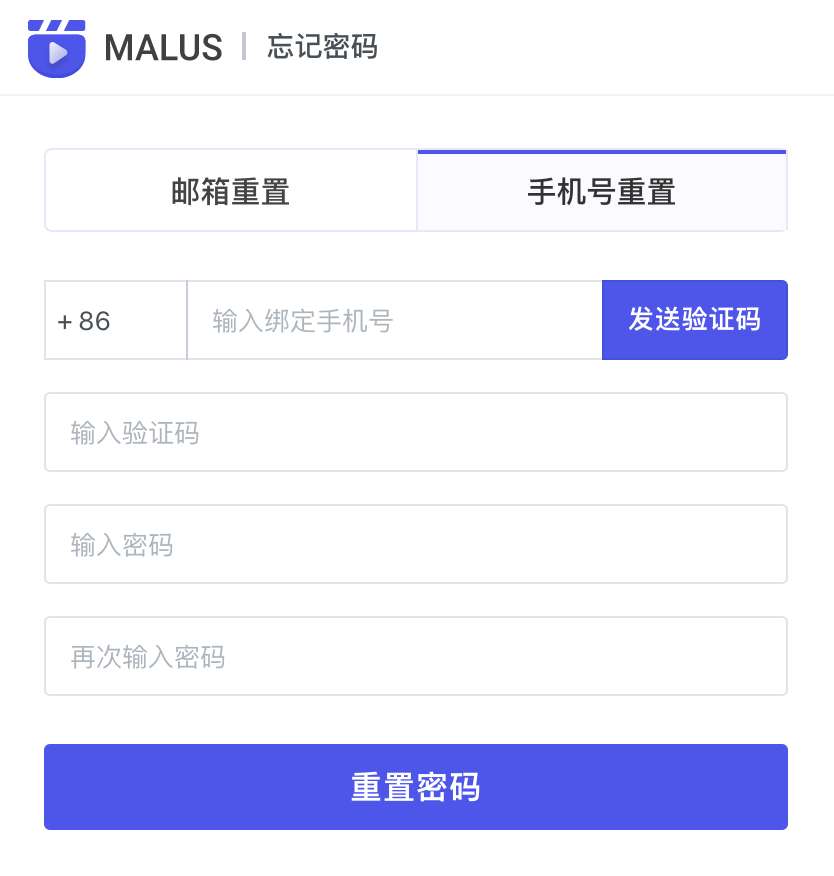Focus the 输入绑定手机号 field
The width and height of the screenshot is (834, 876).
[394, 320]
